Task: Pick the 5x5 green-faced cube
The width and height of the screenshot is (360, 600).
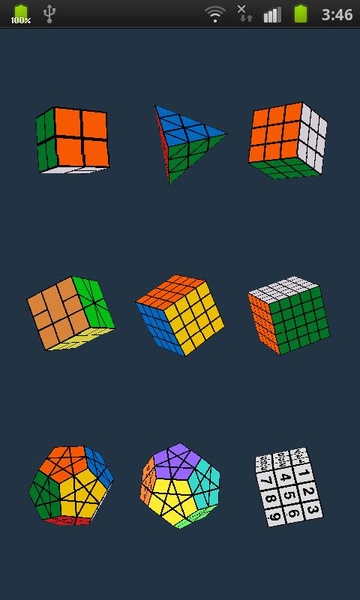Action: pyautogui.click(x=289, y=315)
